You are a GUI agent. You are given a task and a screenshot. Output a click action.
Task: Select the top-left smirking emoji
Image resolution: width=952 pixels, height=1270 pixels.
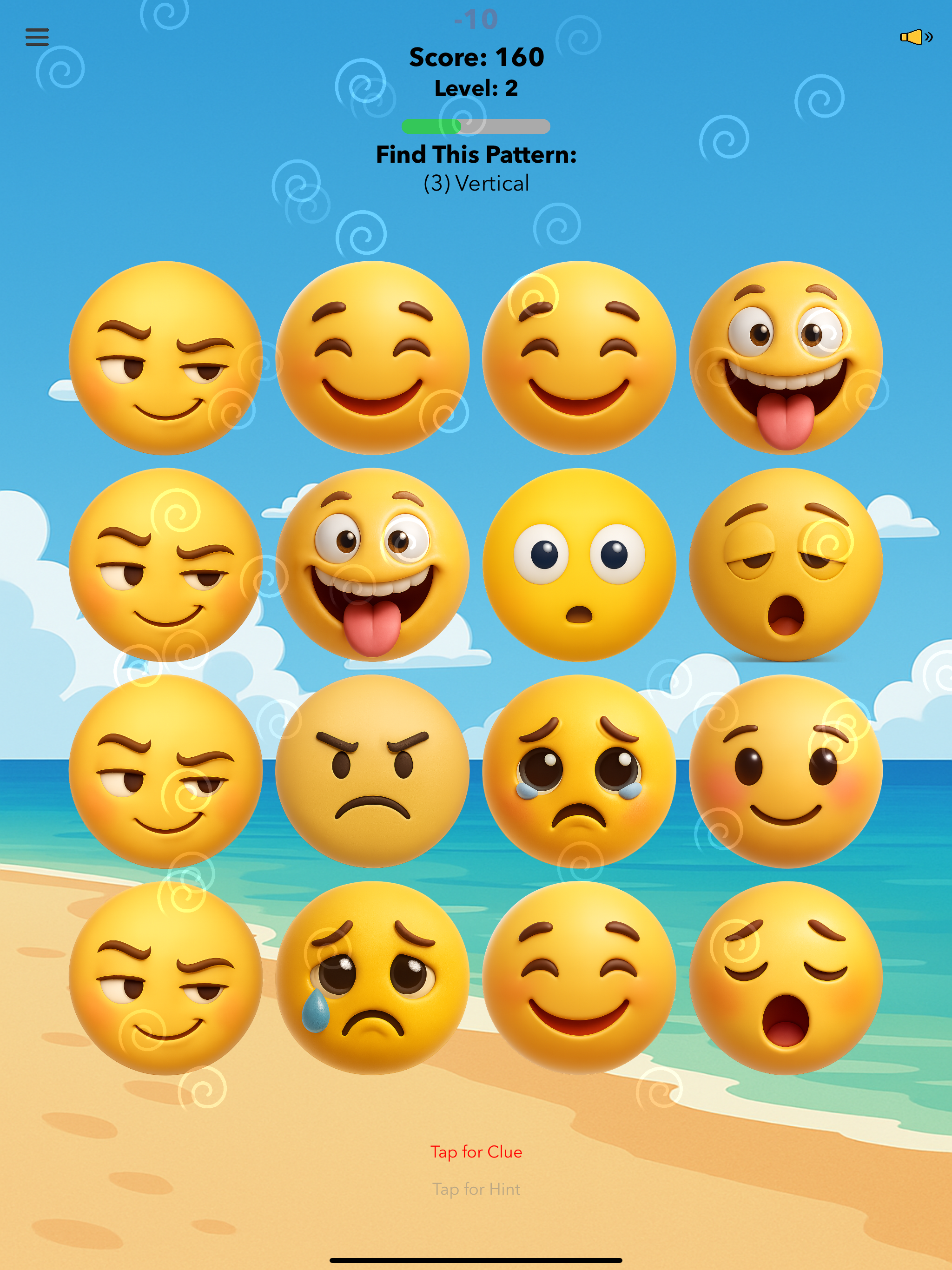[165, 358]
